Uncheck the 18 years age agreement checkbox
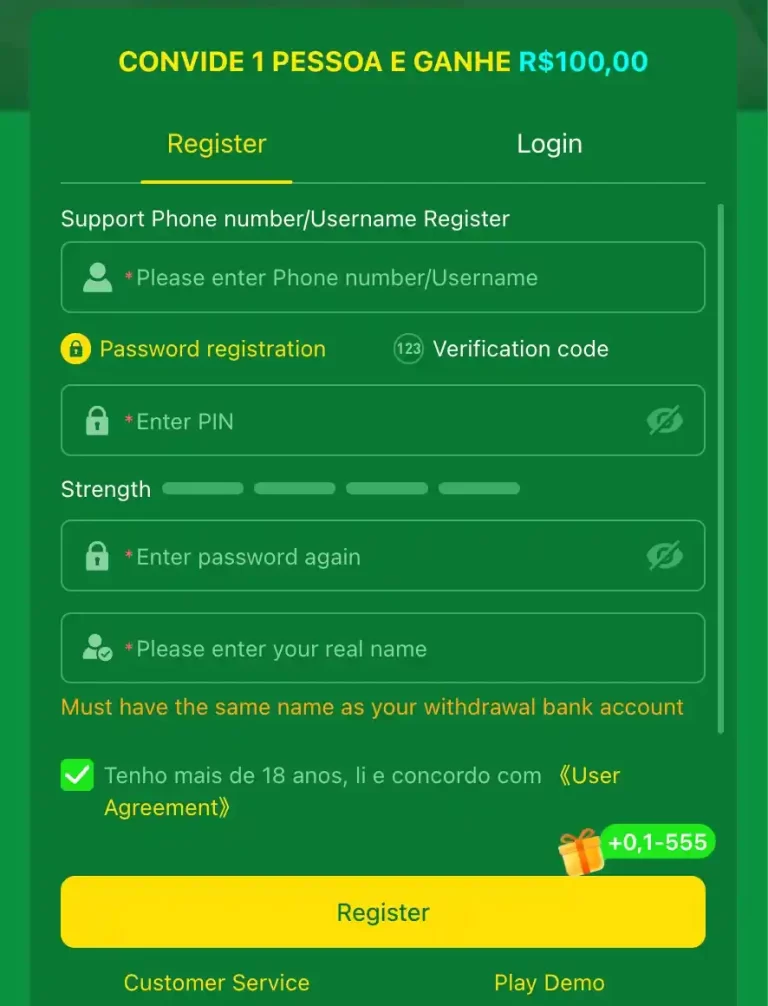Image resolution: width=768 pixels, height=1006 pixels. 77,775
